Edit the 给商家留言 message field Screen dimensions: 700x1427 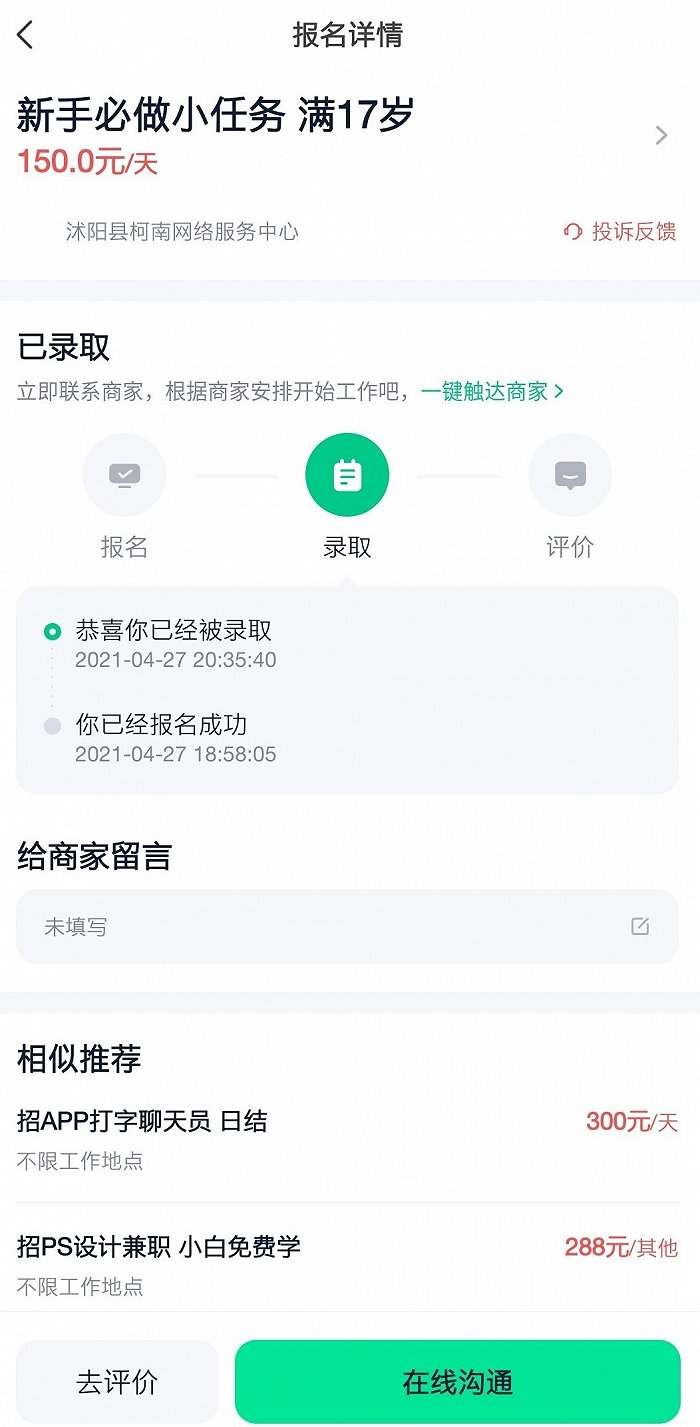pos(347,927)
